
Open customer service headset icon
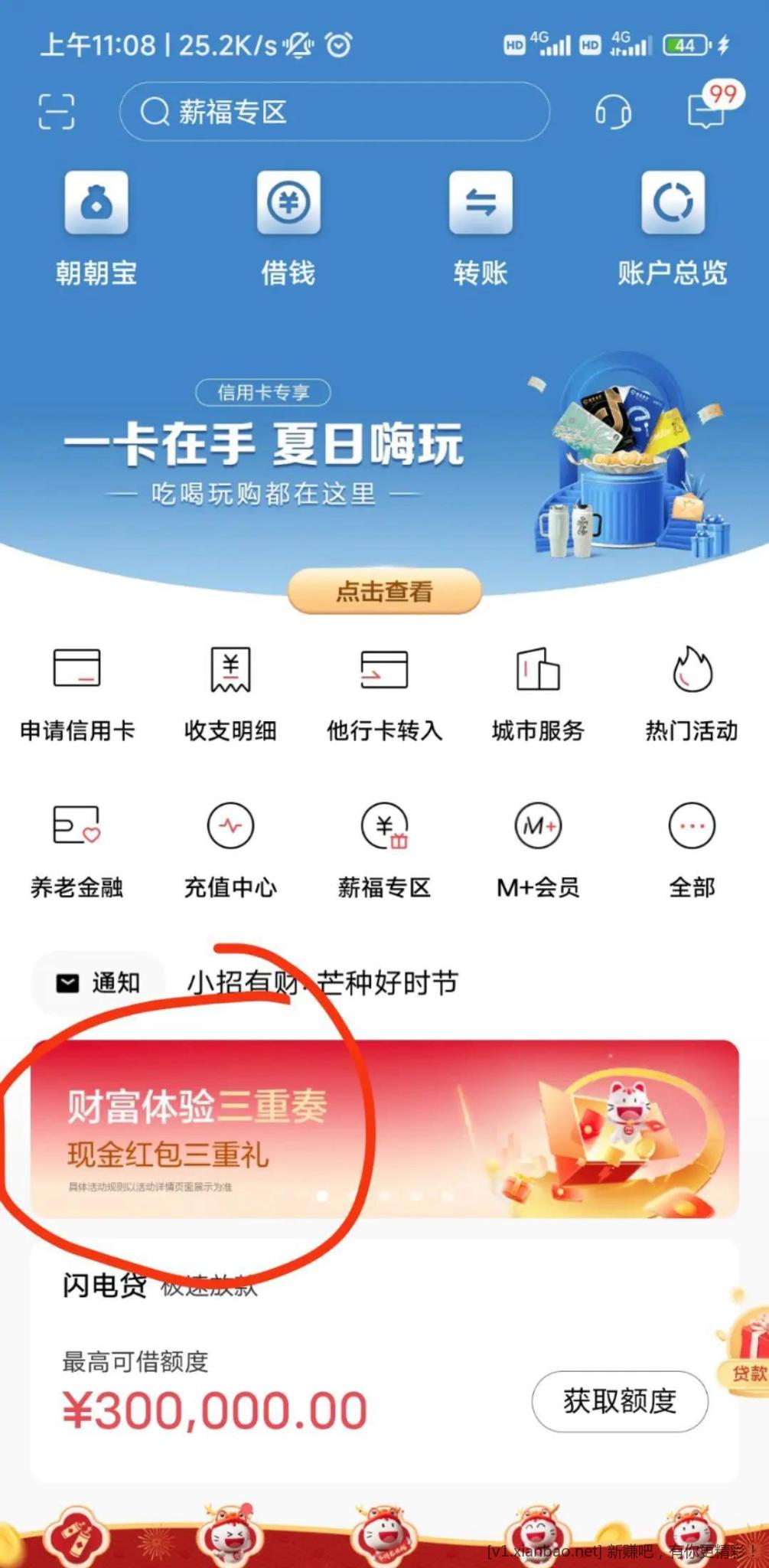click(613, 113)
